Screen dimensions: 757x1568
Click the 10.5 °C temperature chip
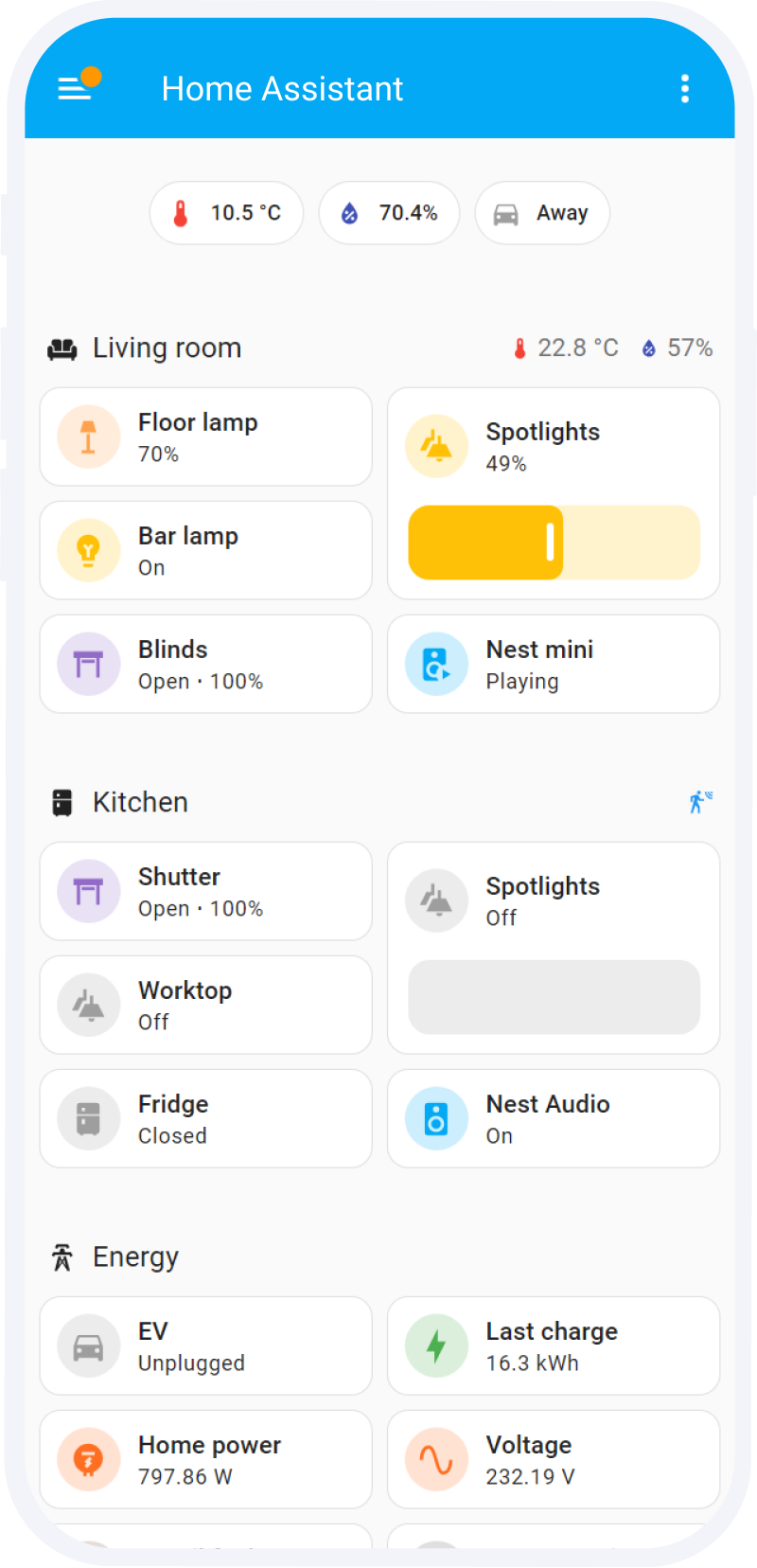tap(226, 213)
